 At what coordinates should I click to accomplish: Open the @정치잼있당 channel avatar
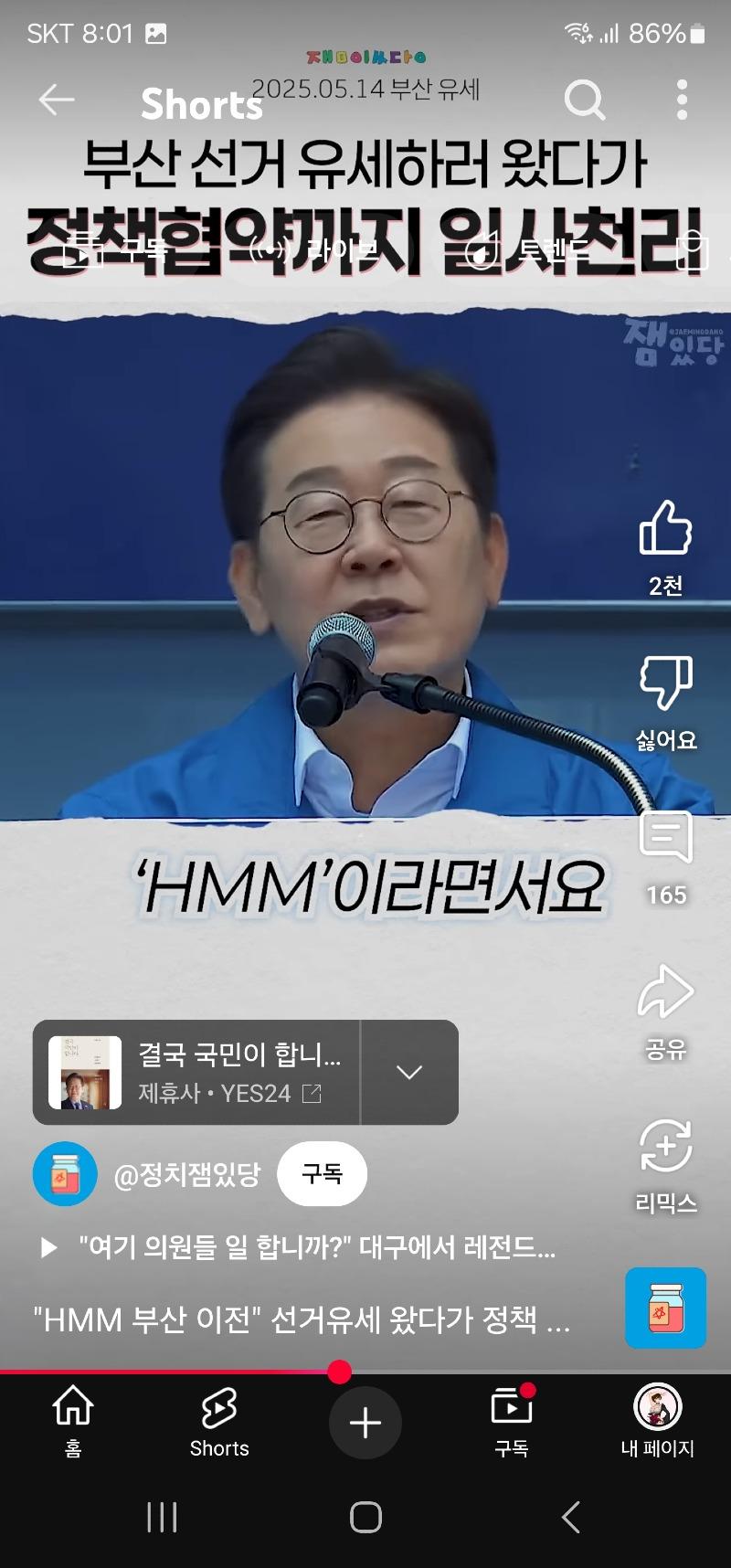64,1174
